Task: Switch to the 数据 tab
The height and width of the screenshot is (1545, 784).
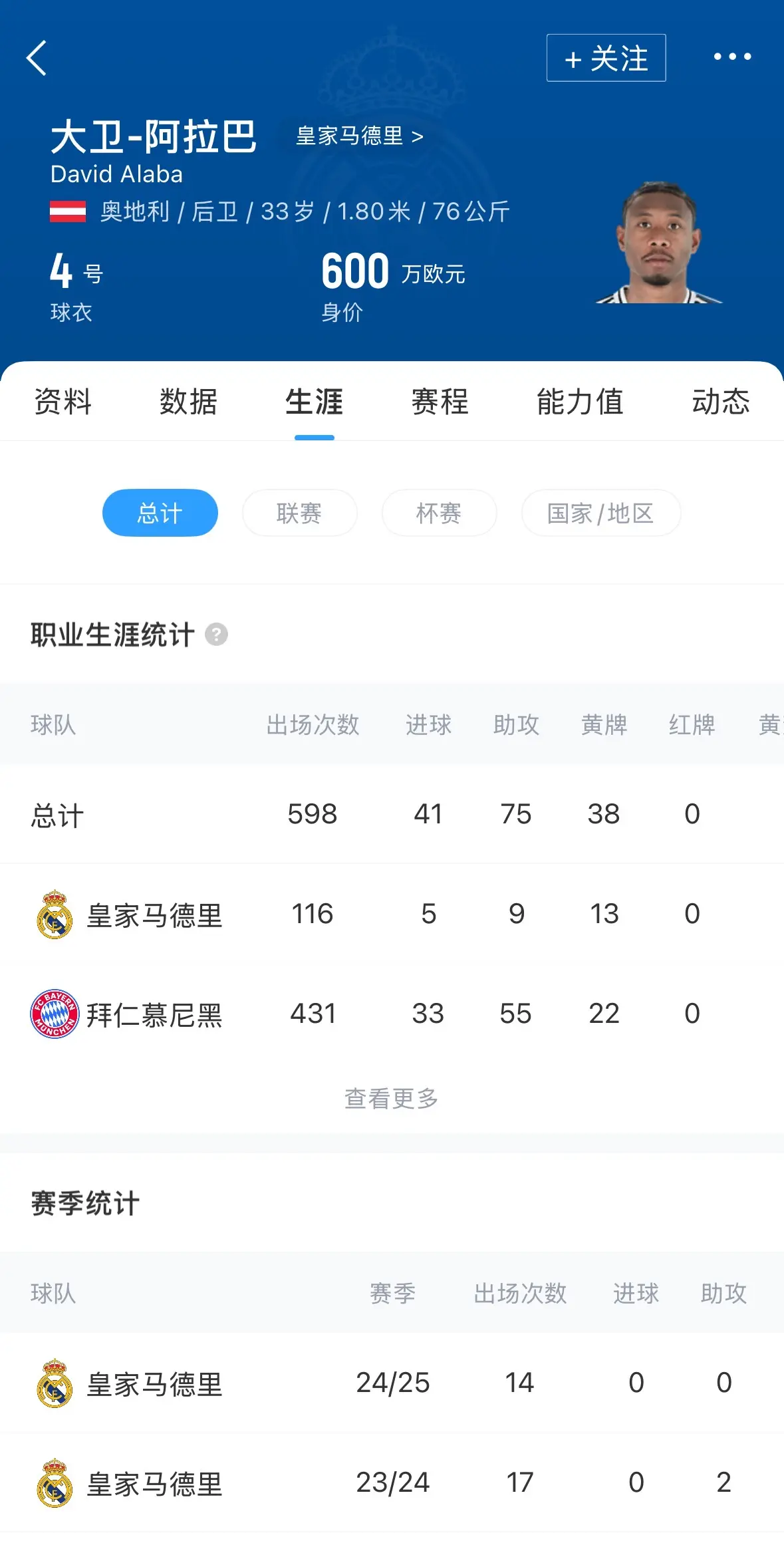Action: 188,402
